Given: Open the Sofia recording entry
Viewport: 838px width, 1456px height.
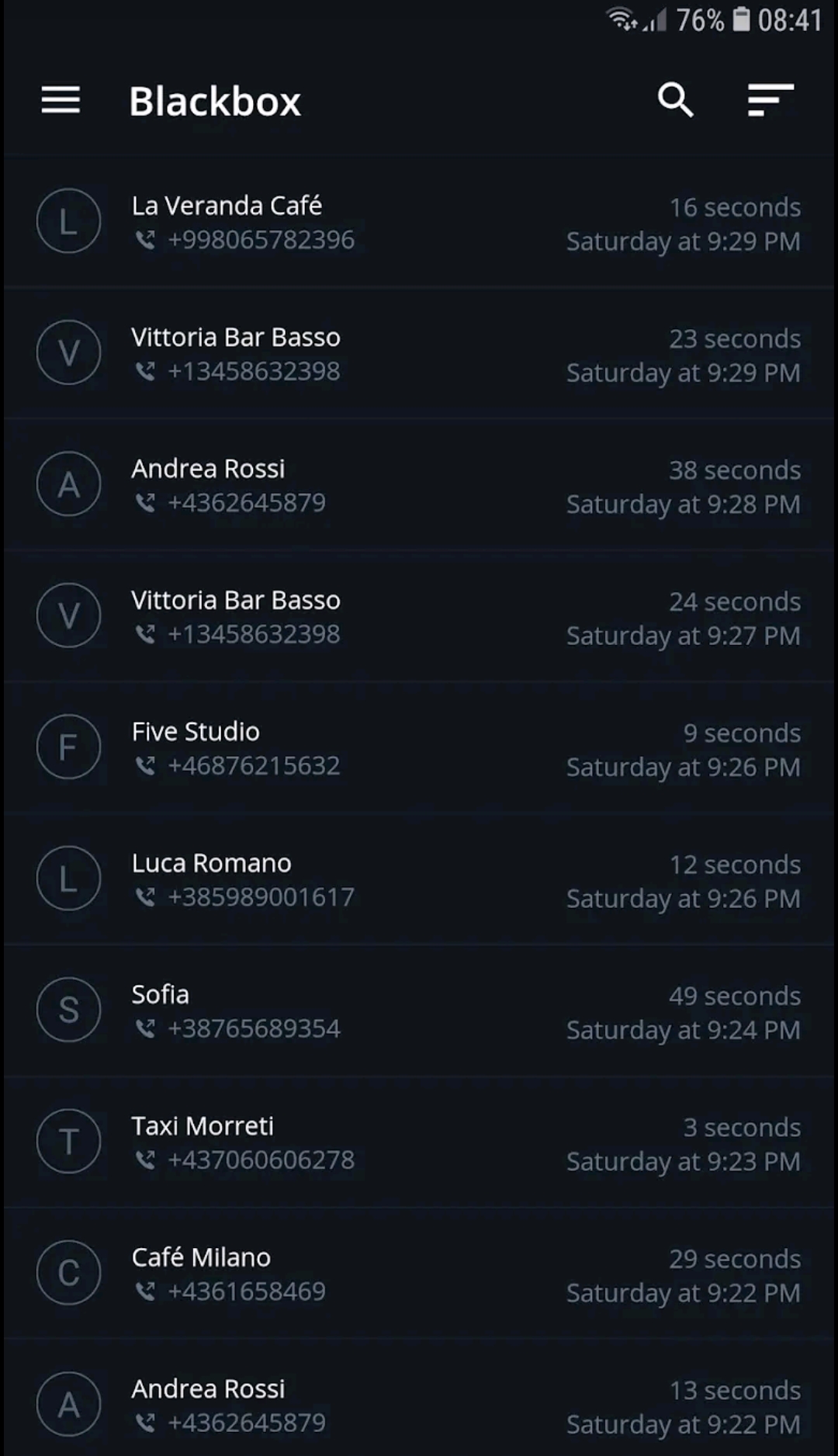Looking at the screenshot, I should click(x=310, y=1010).
